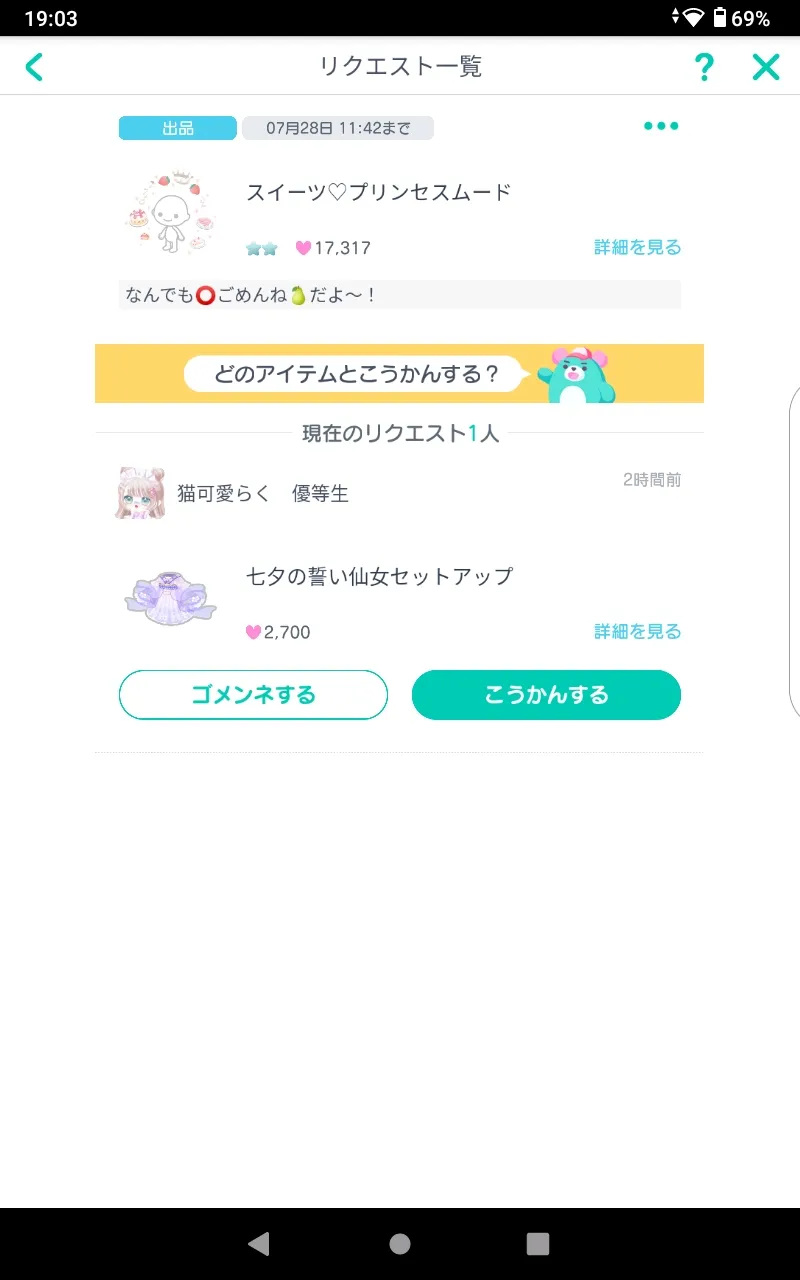The height and width of the screenshot is (1280, 800).
Task: Tap the system home button
Action: tap(400, 1243)
